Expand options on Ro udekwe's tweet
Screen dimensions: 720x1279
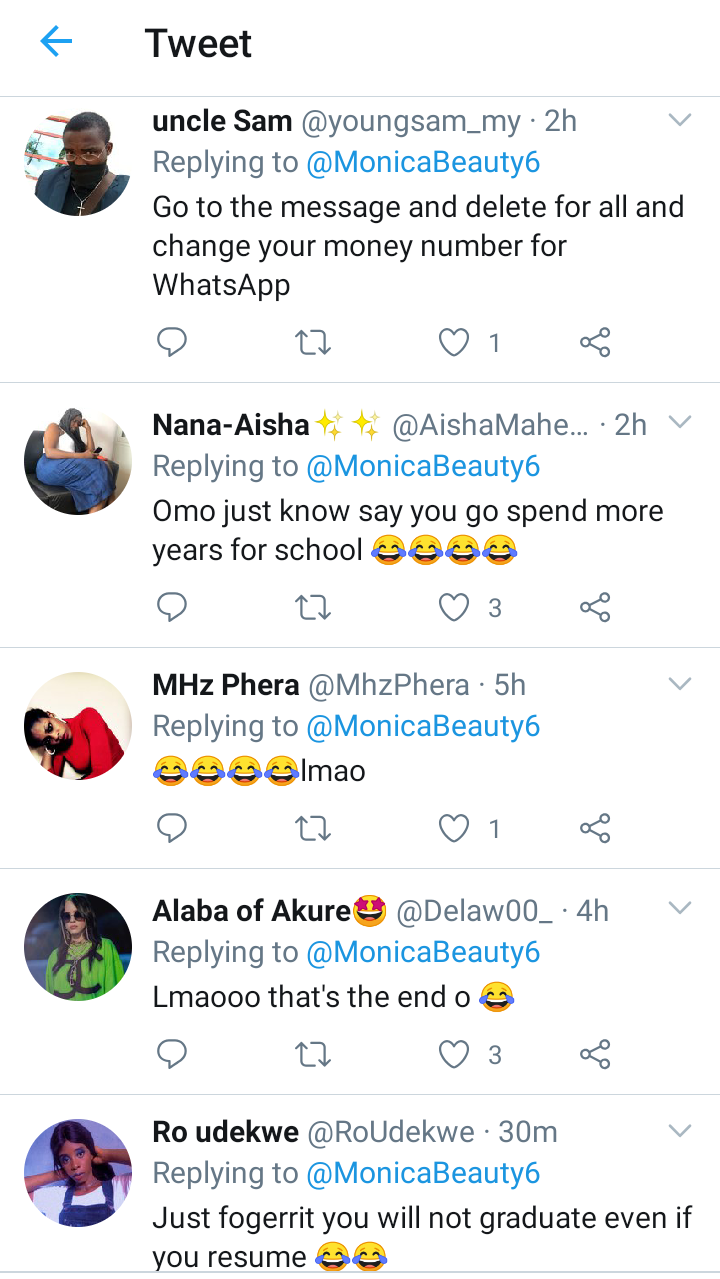(x=680, y=1132)
